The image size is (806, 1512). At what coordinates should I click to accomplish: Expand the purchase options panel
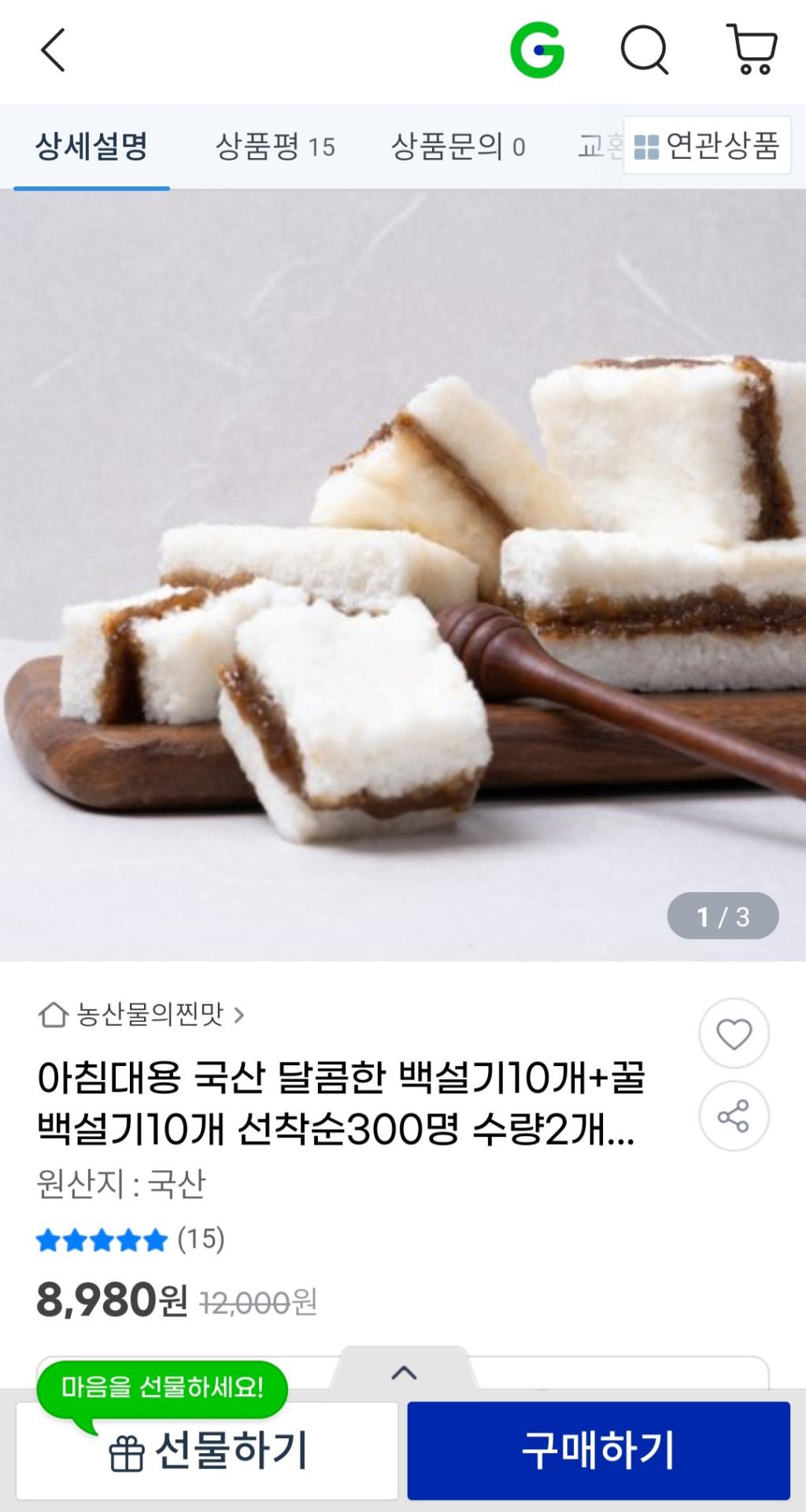pyautogui.click(x=403, y=1373)
